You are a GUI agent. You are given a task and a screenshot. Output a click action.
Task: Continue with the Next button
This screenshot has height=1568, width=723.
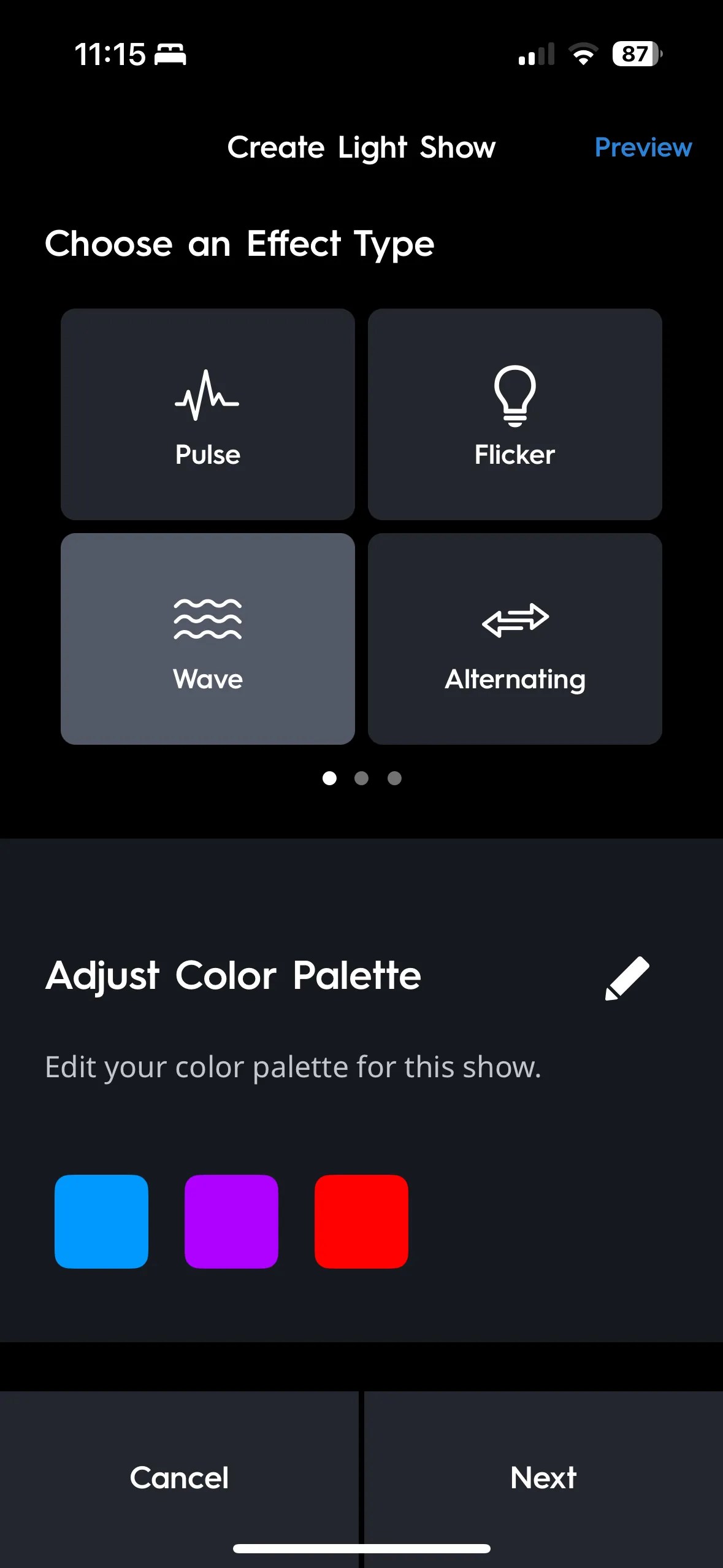coord(543,1477)
